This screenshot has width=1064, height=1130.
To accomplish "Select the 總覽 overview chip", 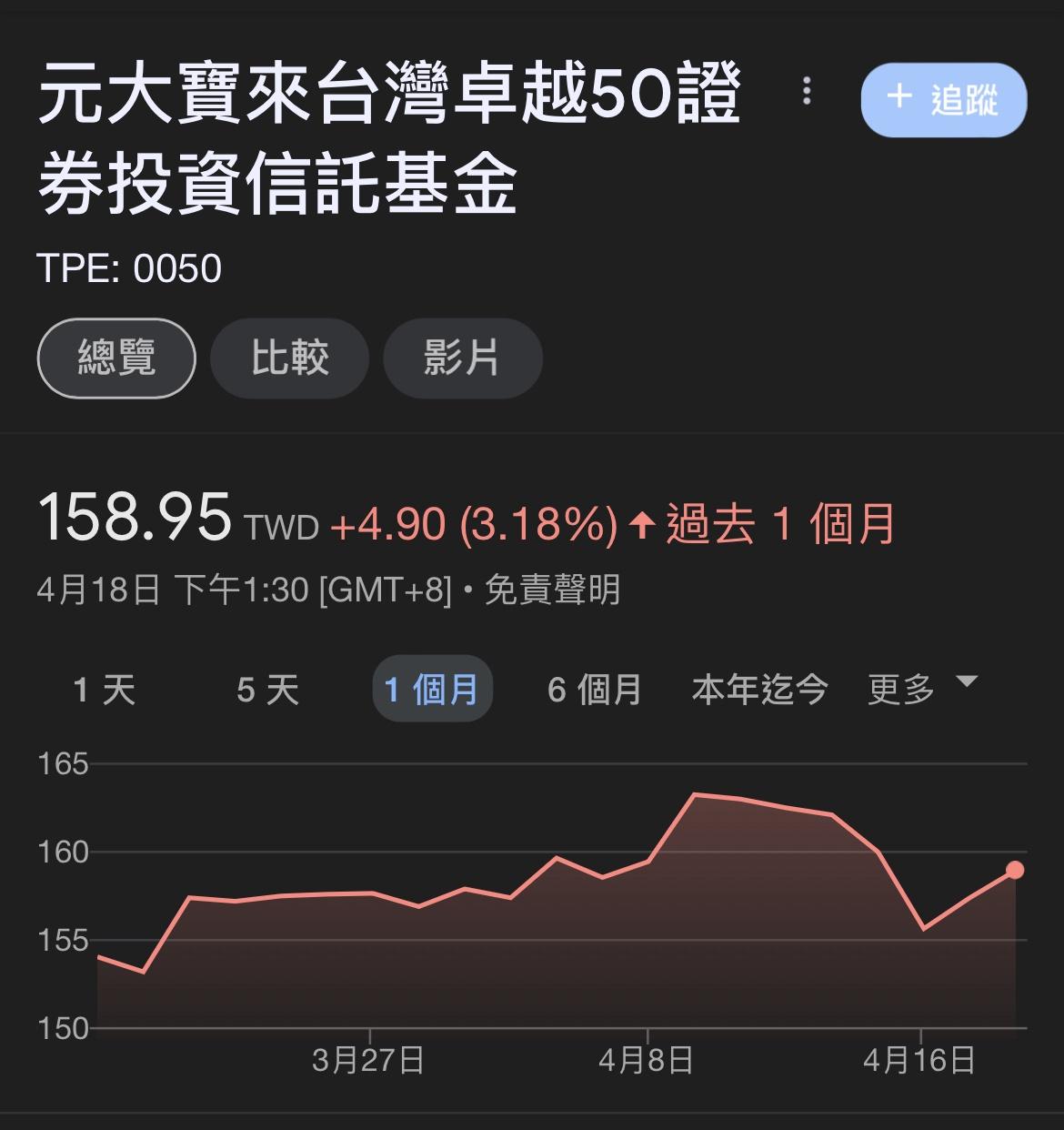I will pos(116,358).
